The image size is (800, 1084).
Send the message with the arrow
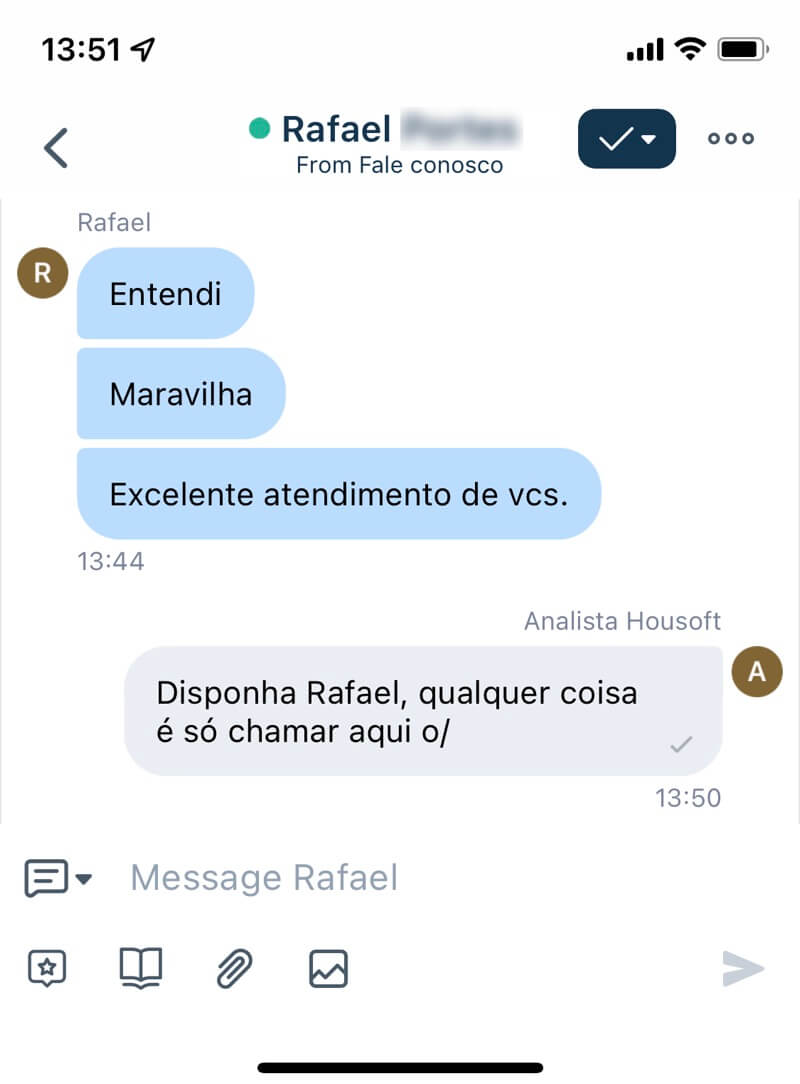[743, 968]
